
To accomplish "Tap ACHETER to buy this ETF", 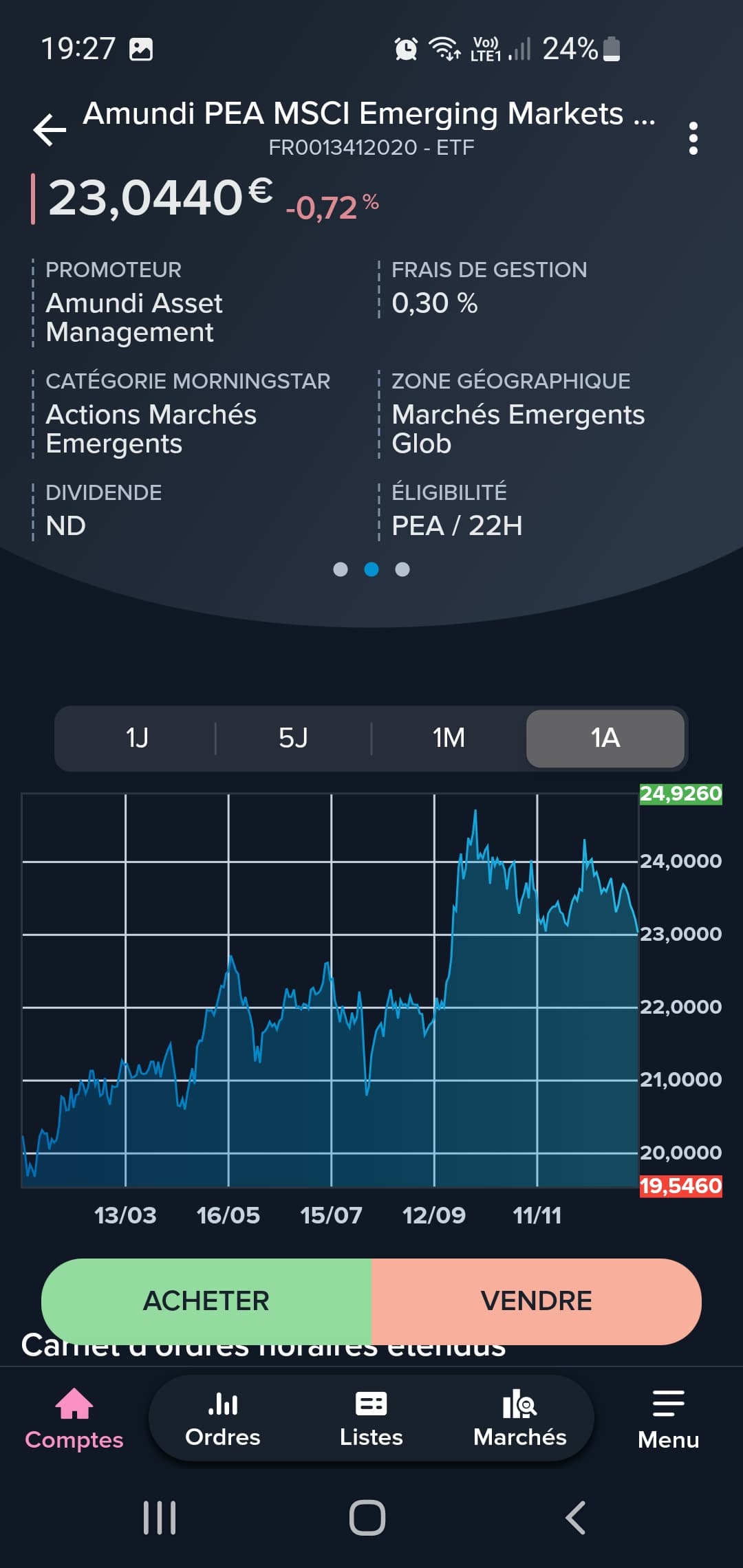I will [x=206, y=1301].
